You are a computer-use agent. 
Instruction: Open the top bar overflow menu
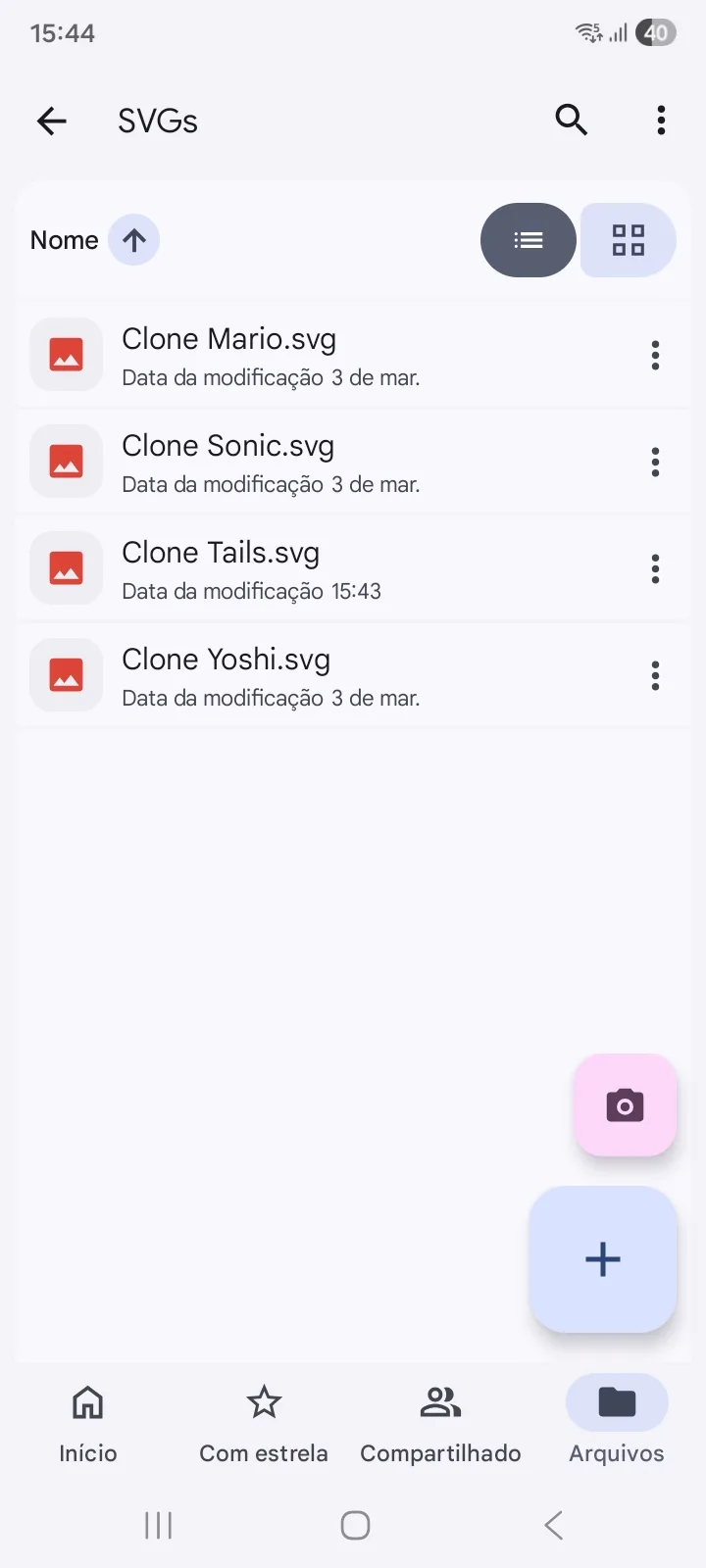click(661, 120)
